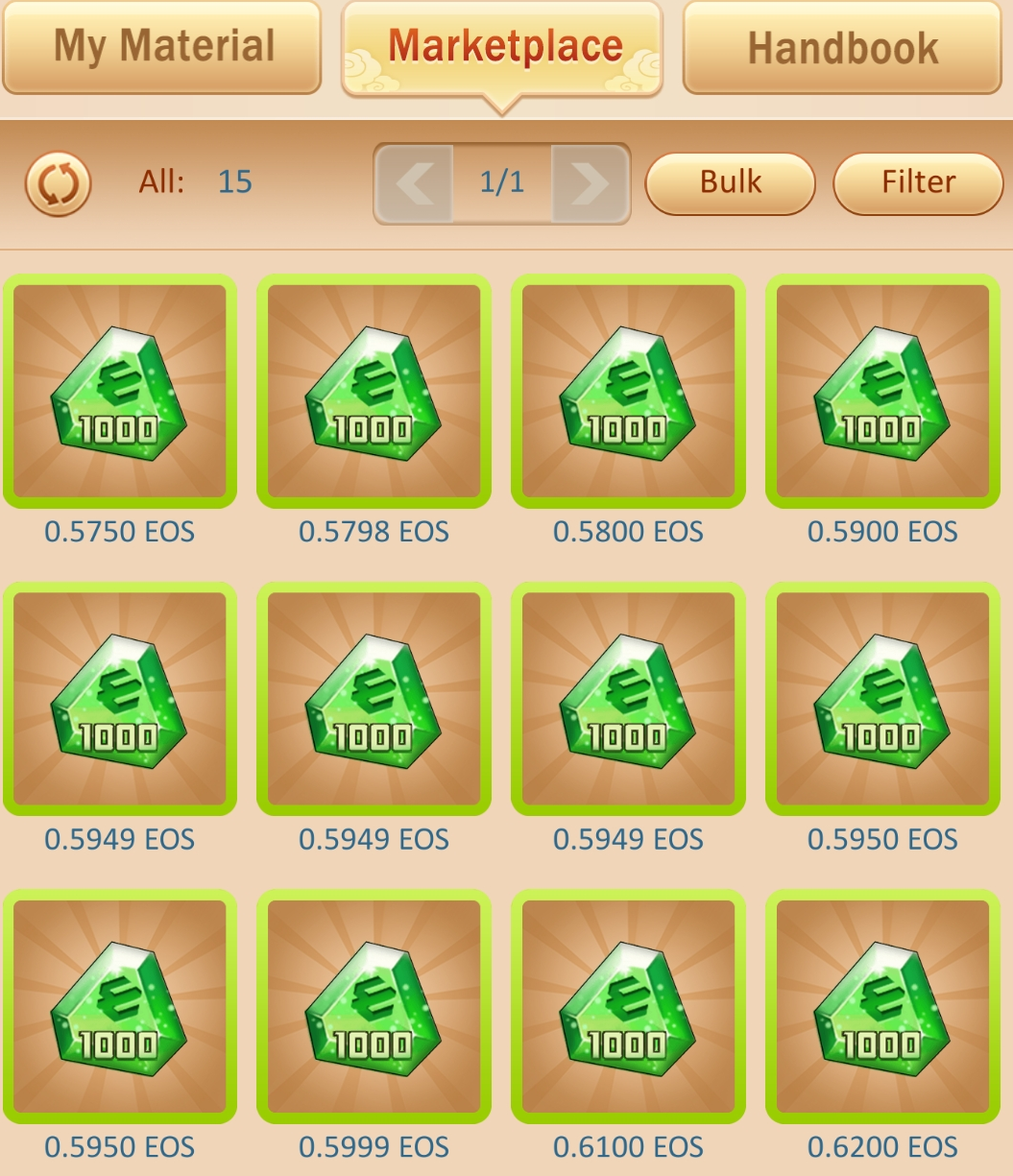Choose the gem listed for 0.5900 EOS
Image resolution: width=1013 pixels, height=1176 pixels.
[x=882, y=392]
